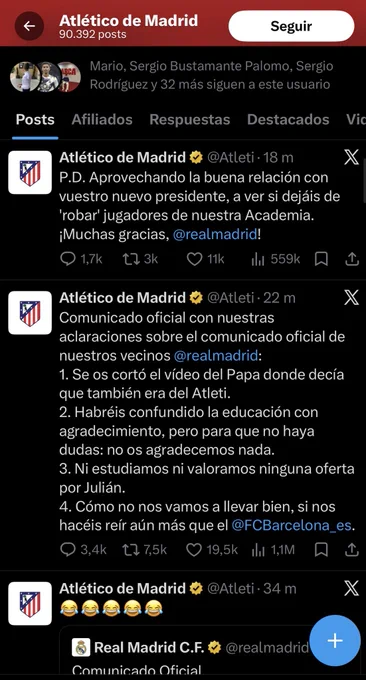Share the 22 m Comunicado oficial post

pos(352,550)
